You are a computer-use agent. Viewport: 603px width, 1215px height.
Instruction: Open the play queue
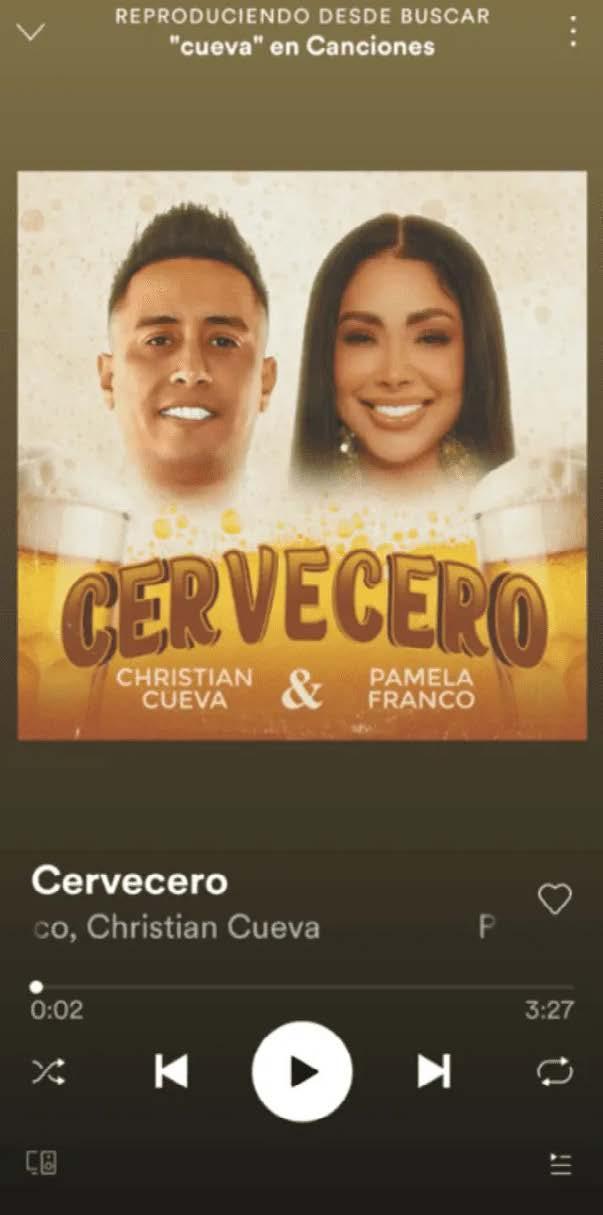click(x=560, y=1163)
